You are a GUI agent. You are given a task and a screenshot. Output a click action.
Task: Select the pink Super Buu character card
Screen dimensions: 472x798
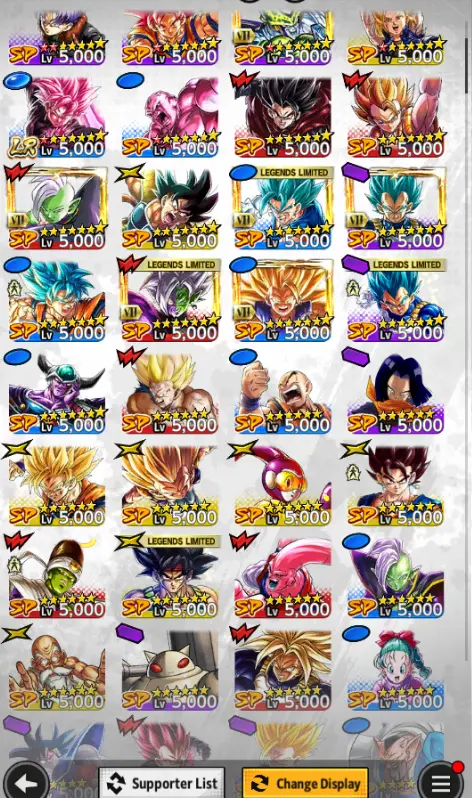click(x=170, y=116)
